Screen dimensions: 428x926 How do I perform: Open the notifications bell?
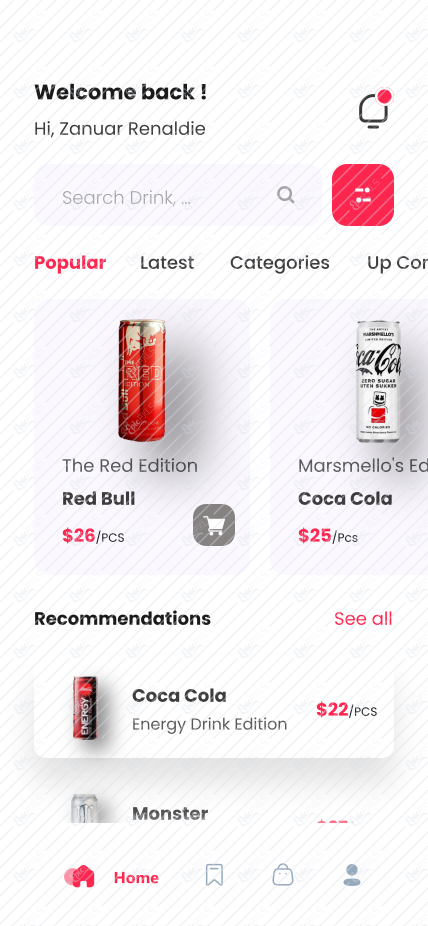[x=375, y=109]
